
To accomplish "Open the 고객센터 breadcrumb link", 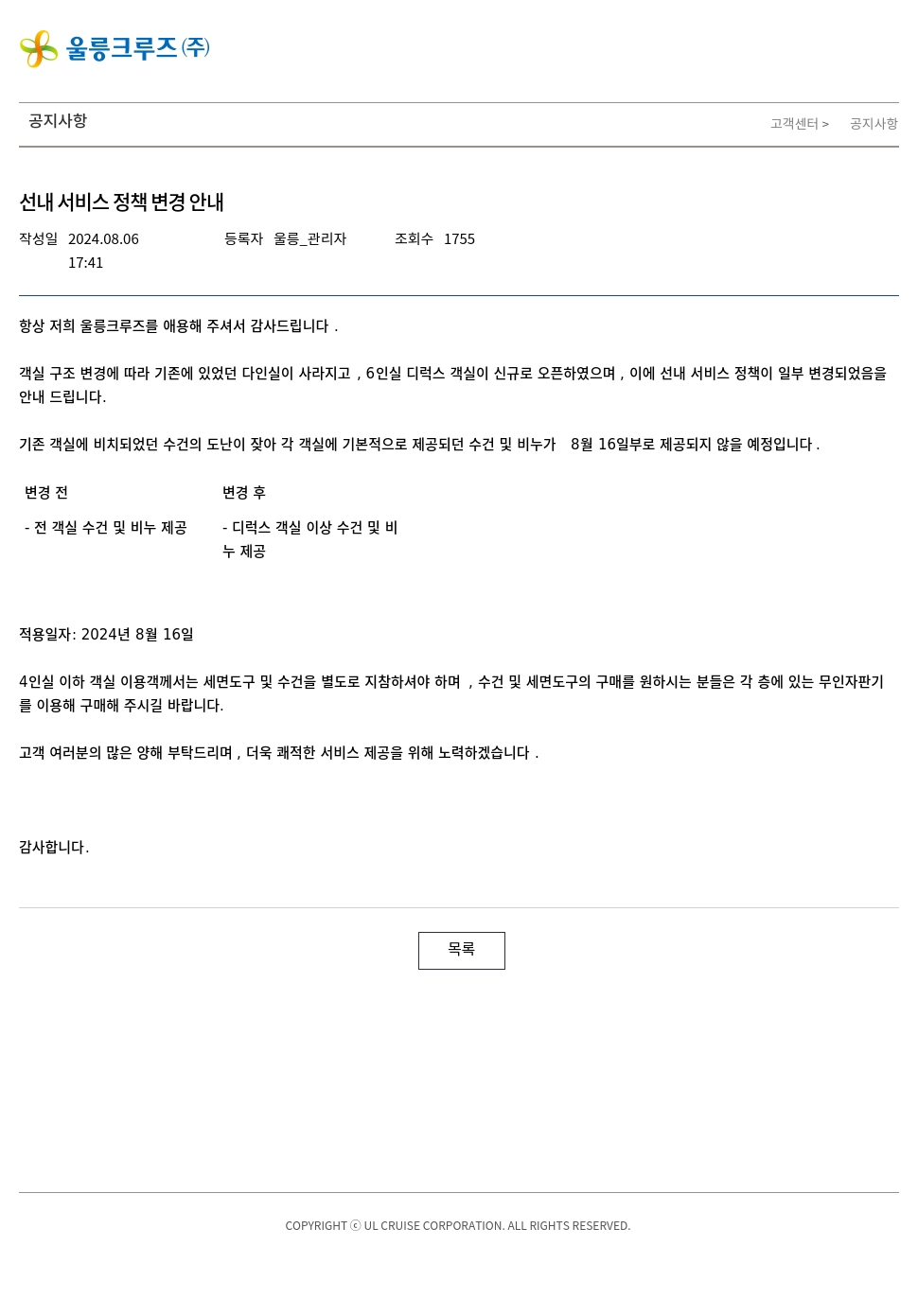I will click(x=793, y=124).
